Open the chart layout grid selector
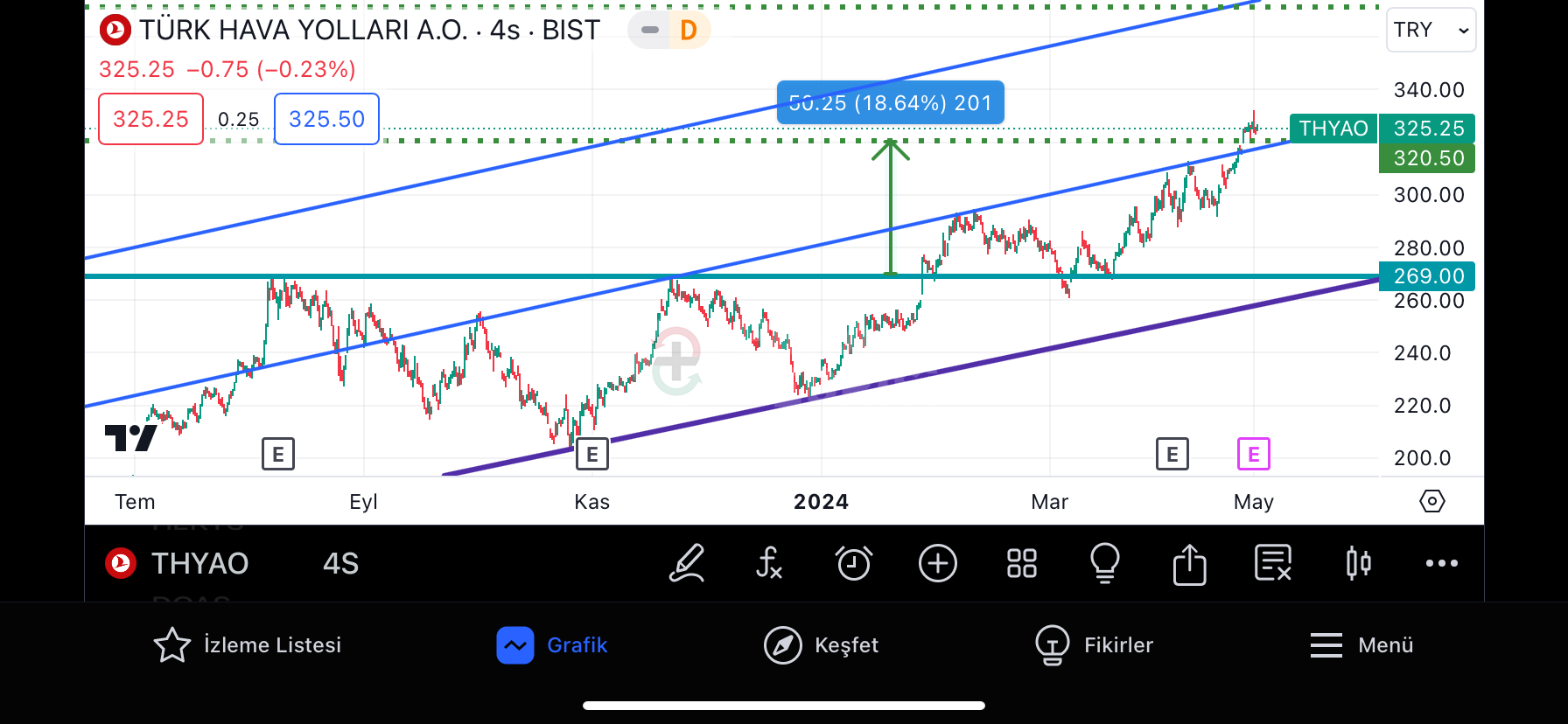The width and height of the screenshot is (1568, 724). pyautogui.click(x=1021, y=564)
